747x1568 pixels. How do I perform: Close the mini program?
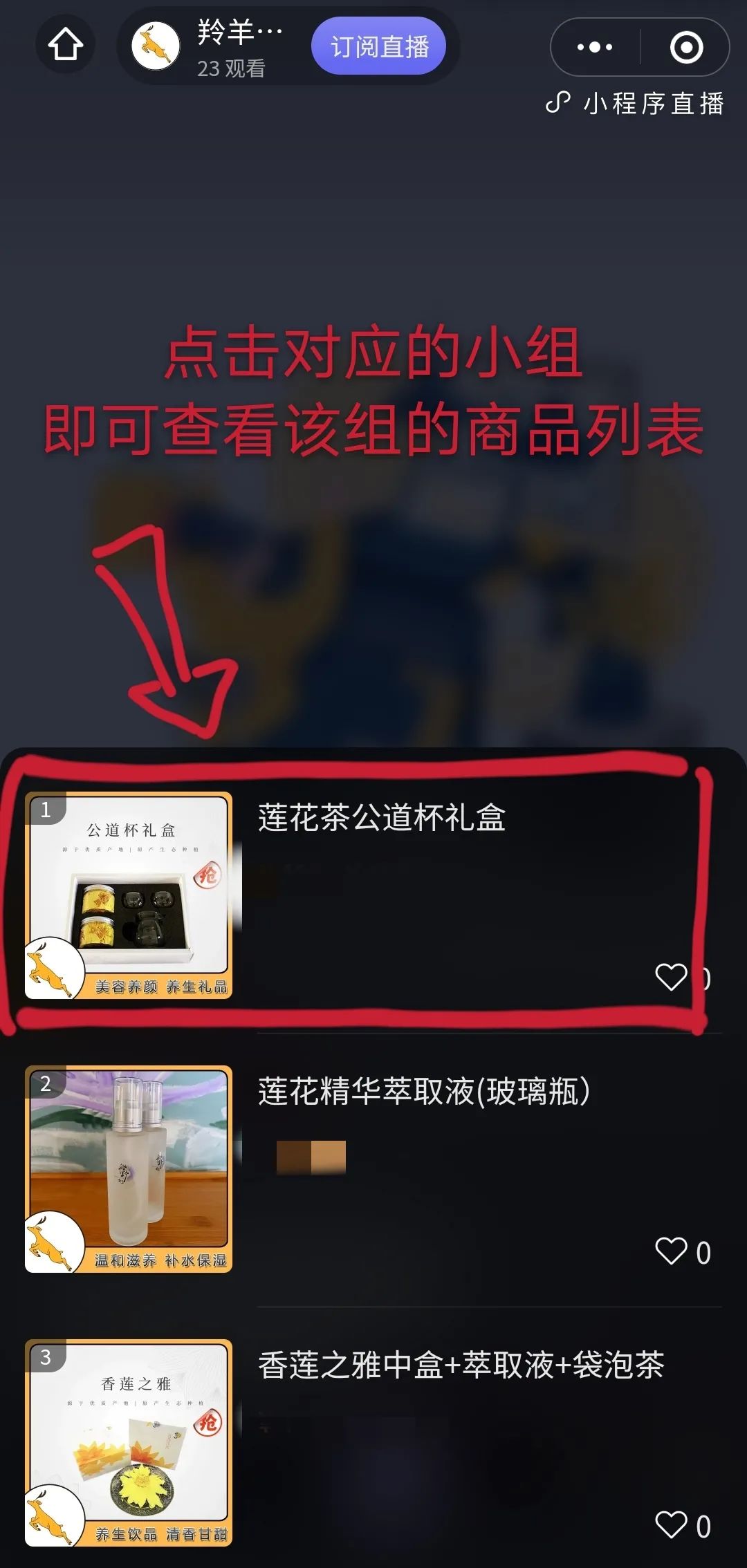point(686,47)
